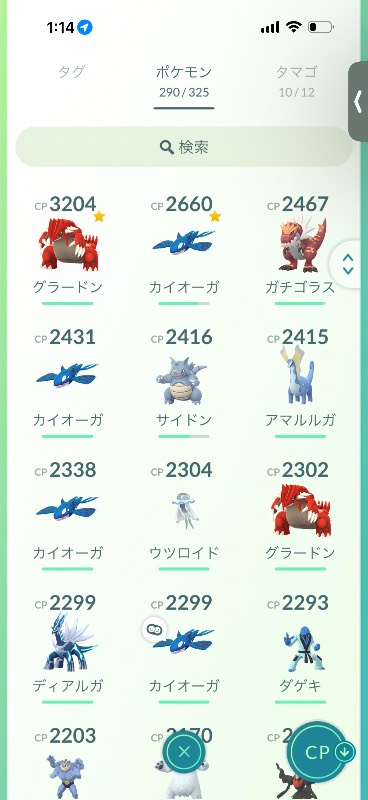
Task: Select ダゲキ with CP 2293
Action: (300, 648)
